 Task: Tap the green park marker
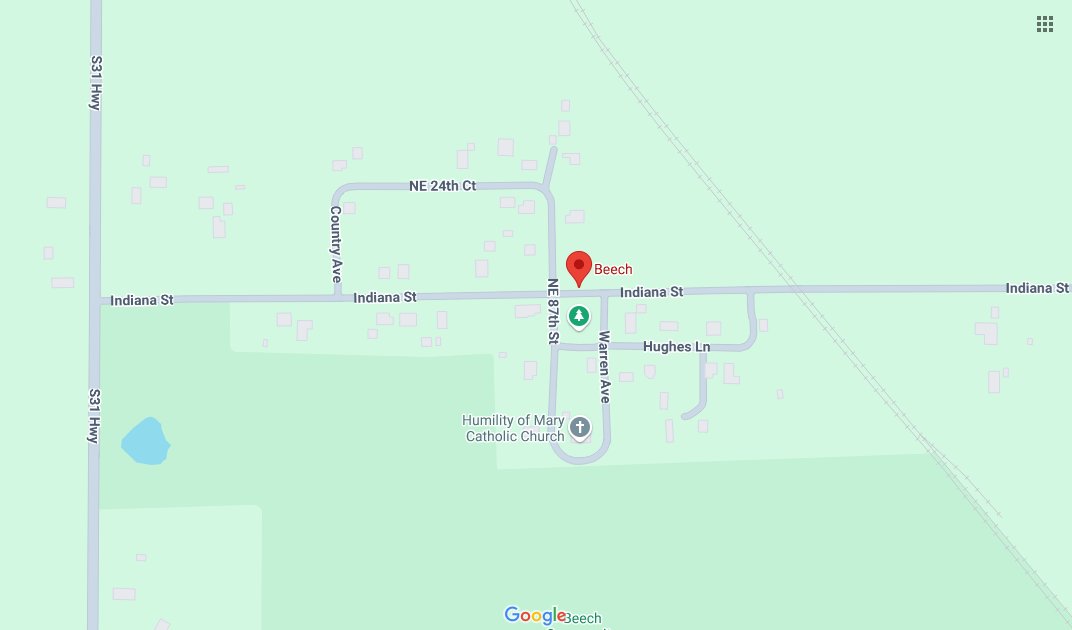point(578,317)
